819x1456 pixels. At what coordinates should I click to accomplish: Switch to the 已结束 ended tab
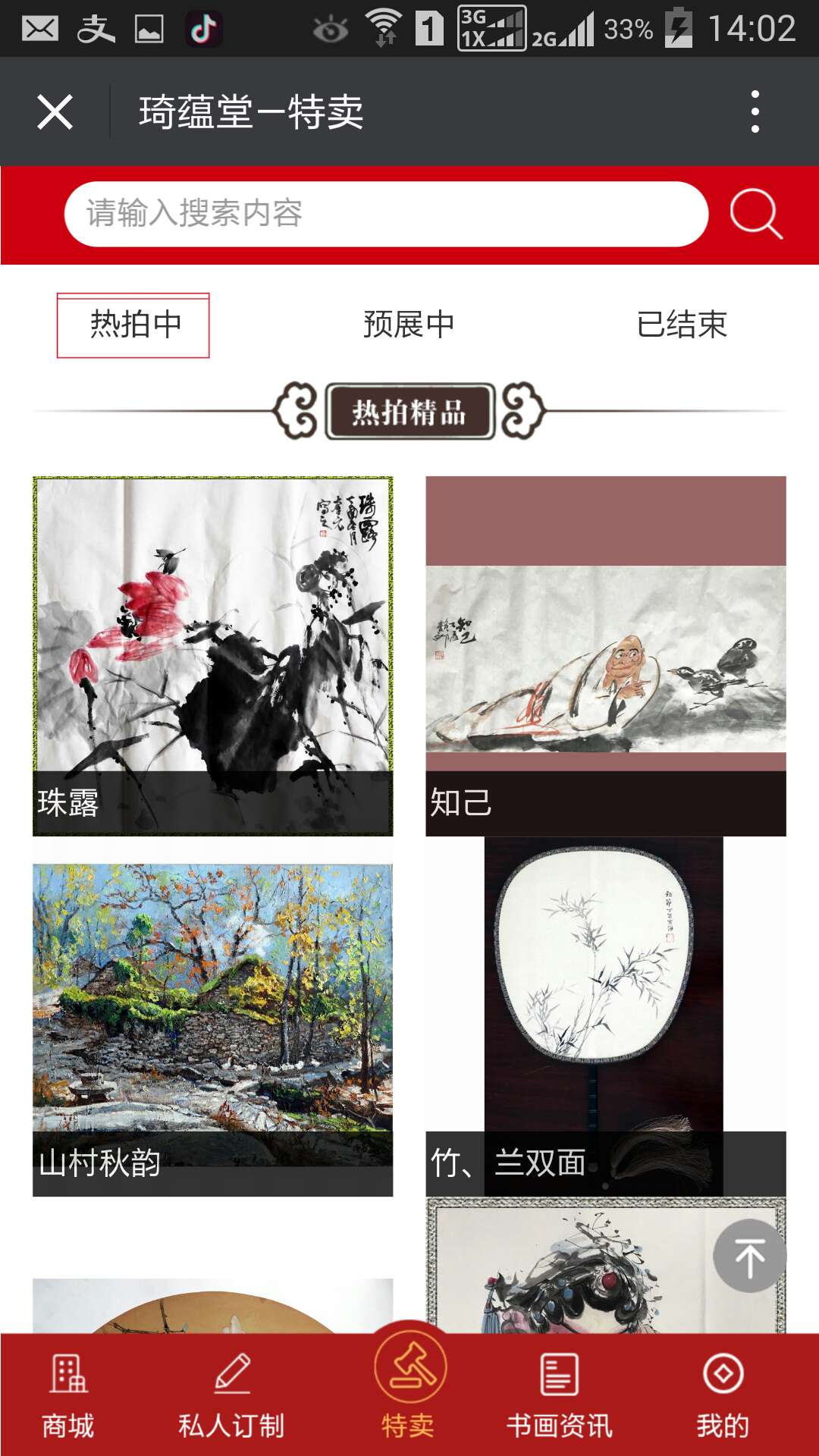[x=684, y=325]
